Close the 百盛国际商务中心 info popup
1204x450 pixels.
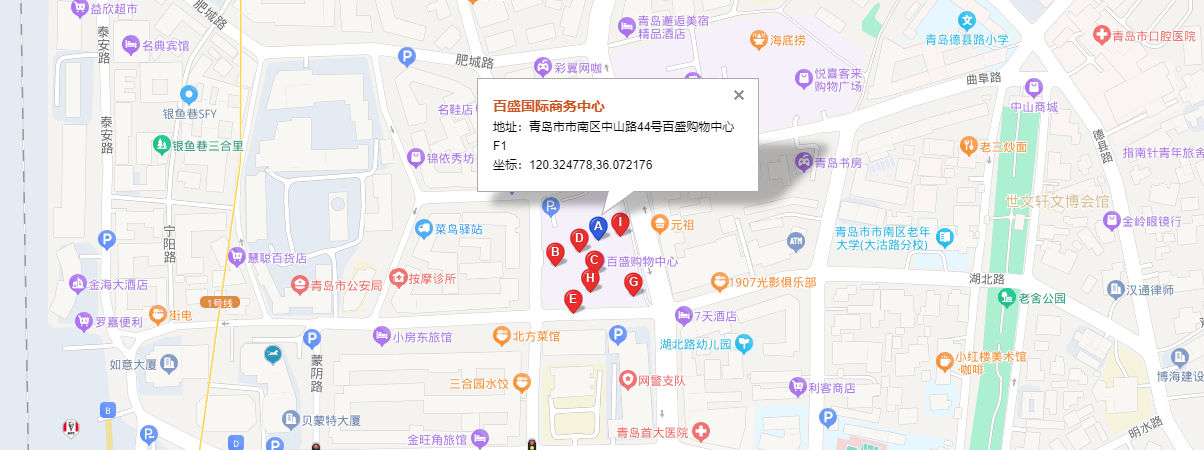tap(739, 95)
